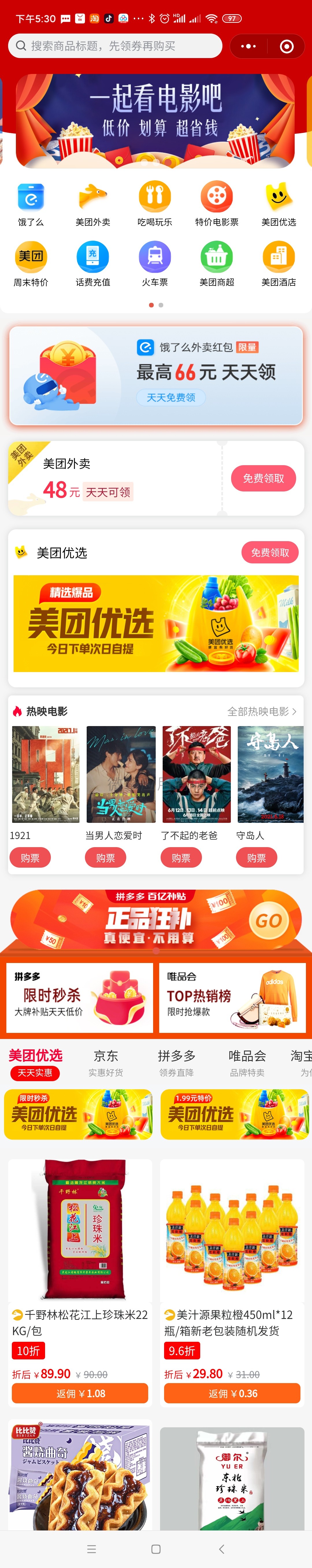Claim the 饿了么 red packet with 天天免费领
The image size is (312, 1568).
point(171,398)
